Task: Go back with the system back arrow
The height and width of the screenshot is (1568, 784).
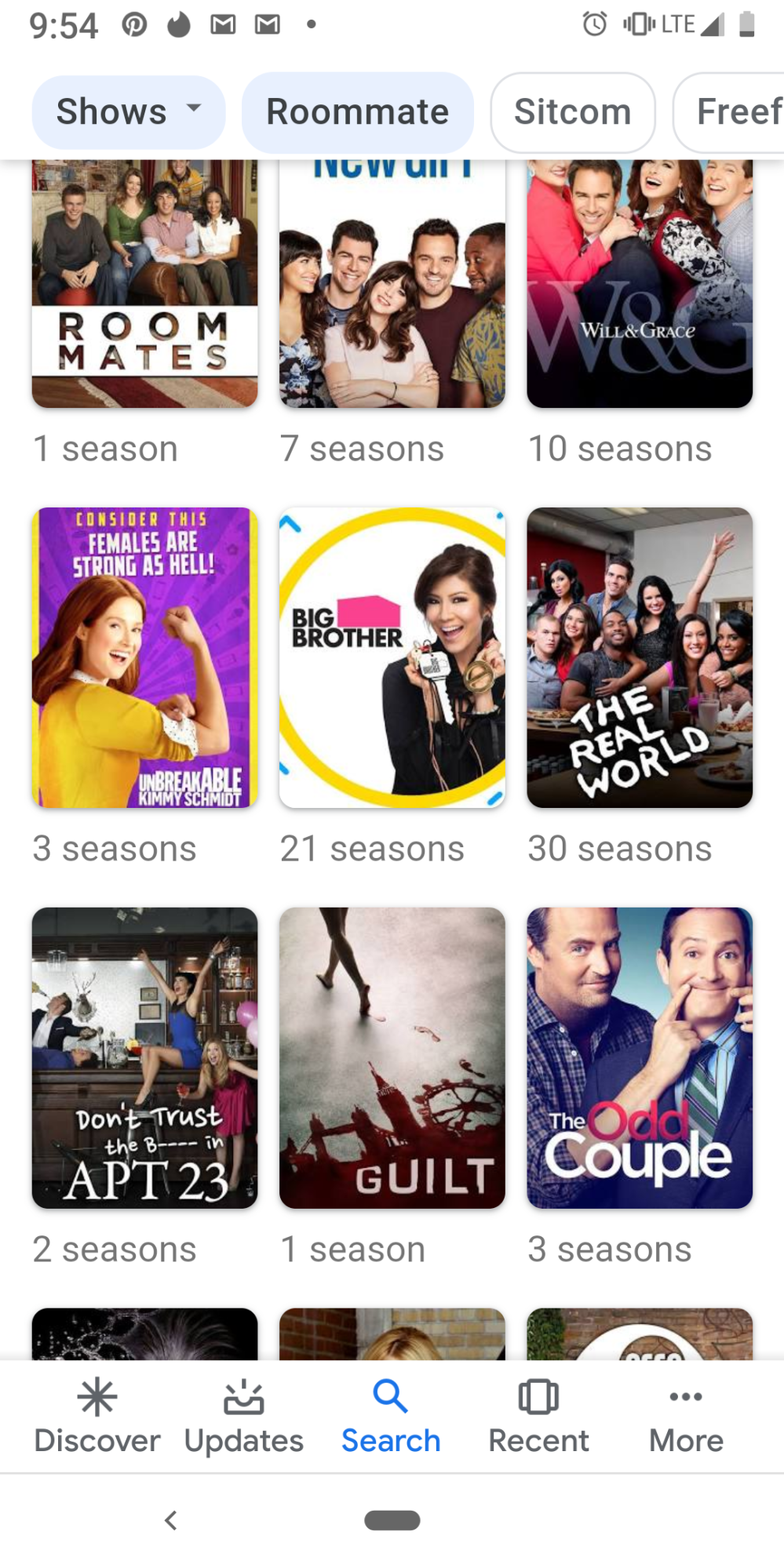Action: click(170, 1520)
